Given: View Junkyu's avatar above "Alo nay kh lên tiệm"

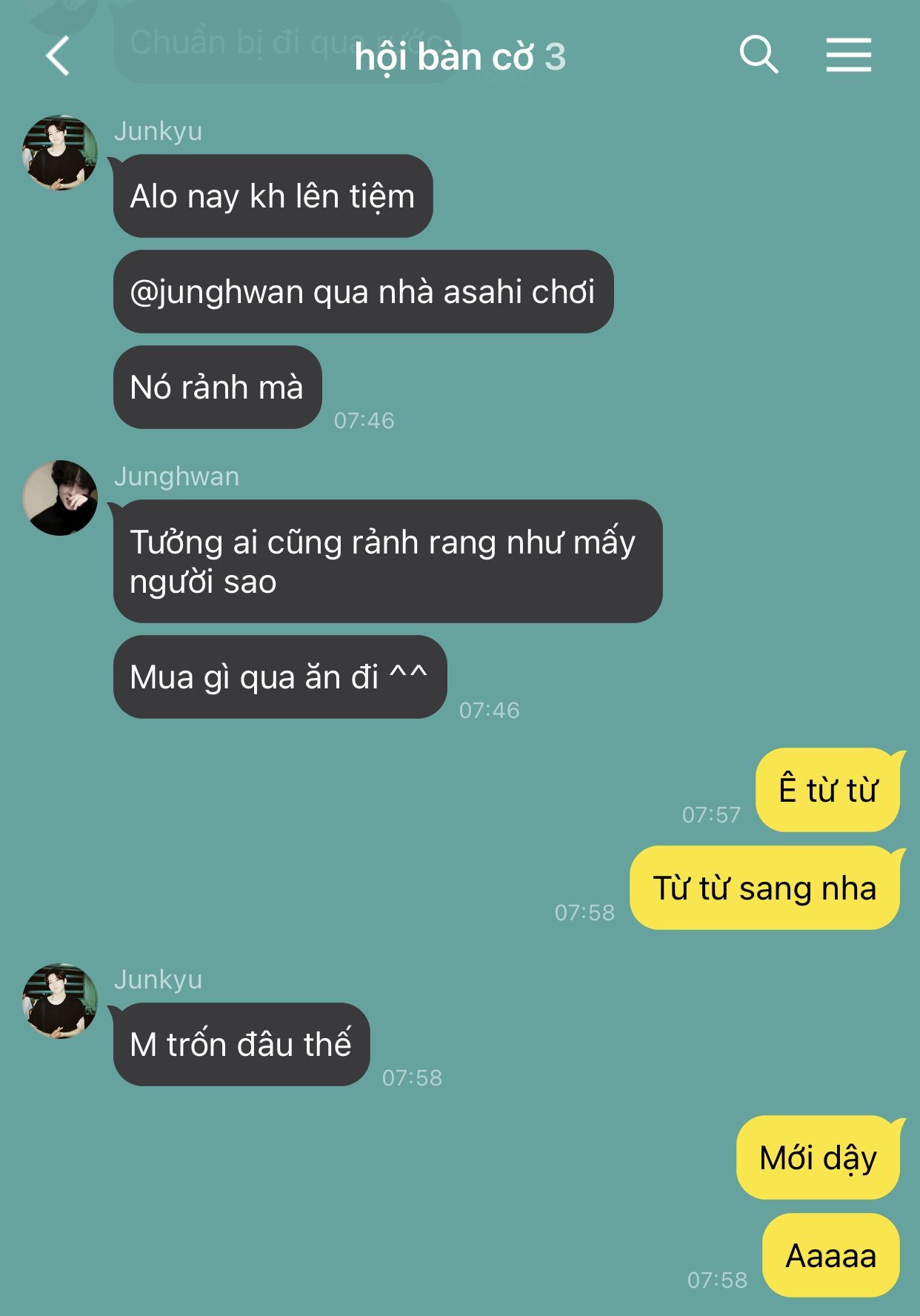Looking at the screenshot, I should (x=60, y=153).
